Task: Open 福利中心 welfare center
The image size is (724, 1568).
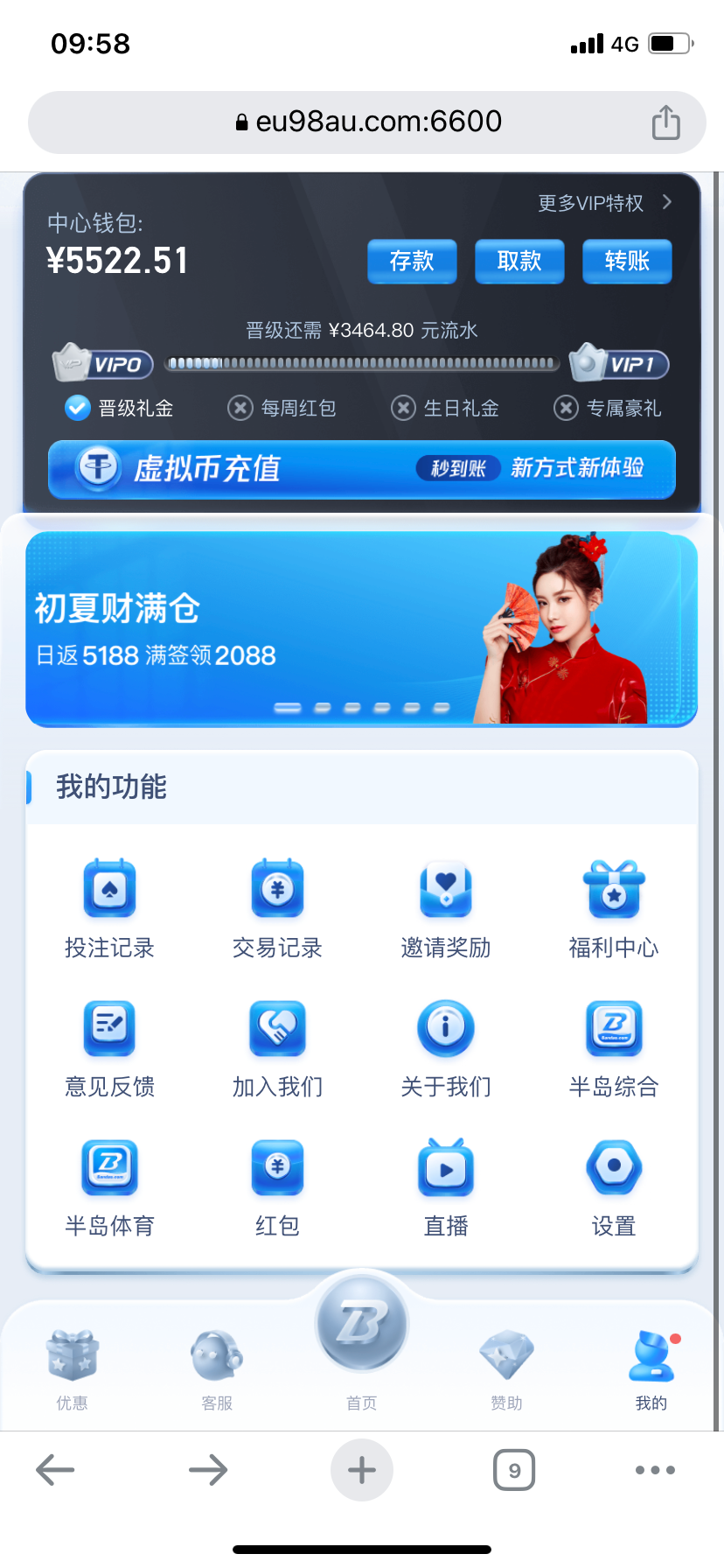Action: [614, 907]
